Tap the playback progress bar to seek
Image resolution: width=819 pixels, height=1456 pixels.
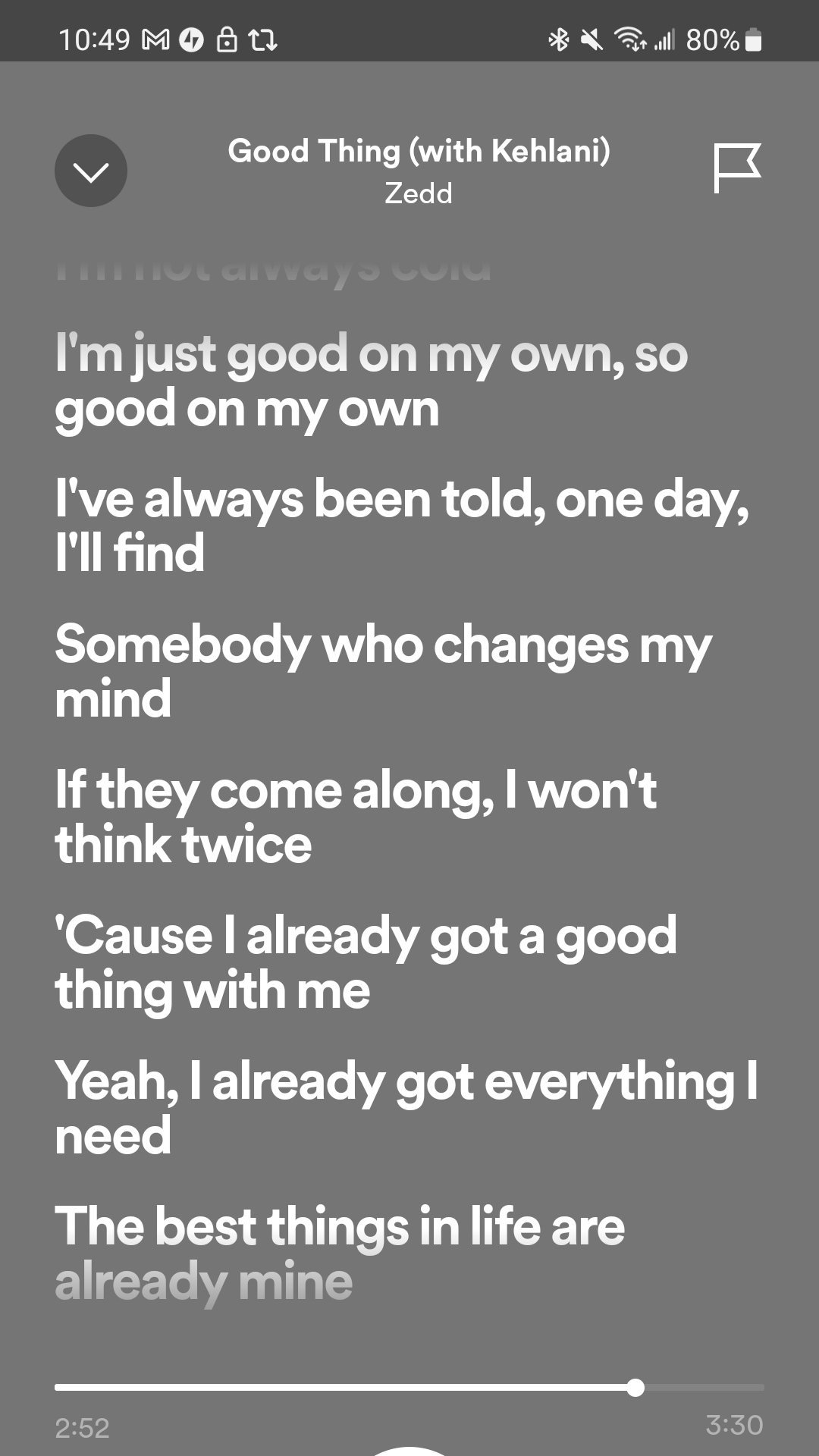click(x=409, y=1388)
